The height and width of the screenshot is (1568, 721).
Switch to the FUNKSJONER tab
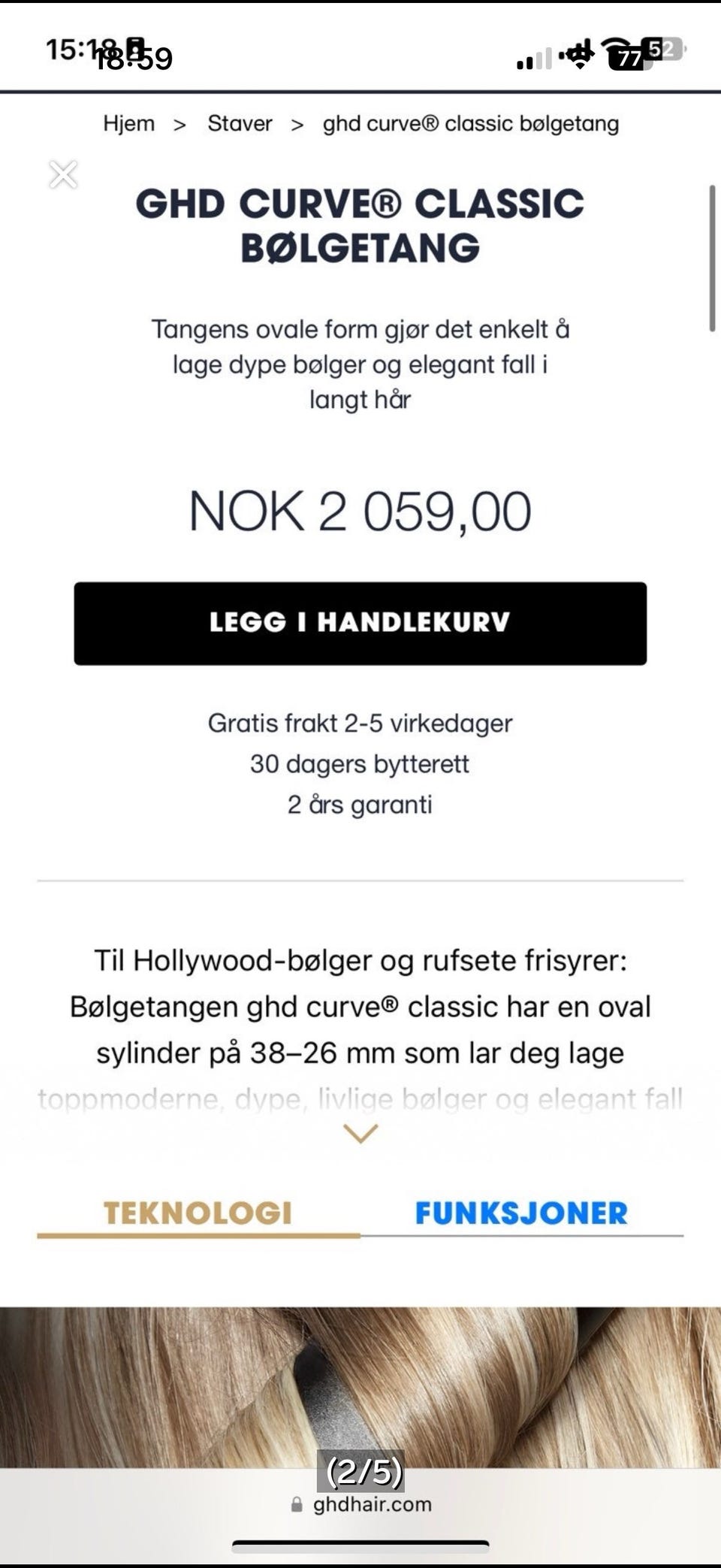coord(522,1208)
